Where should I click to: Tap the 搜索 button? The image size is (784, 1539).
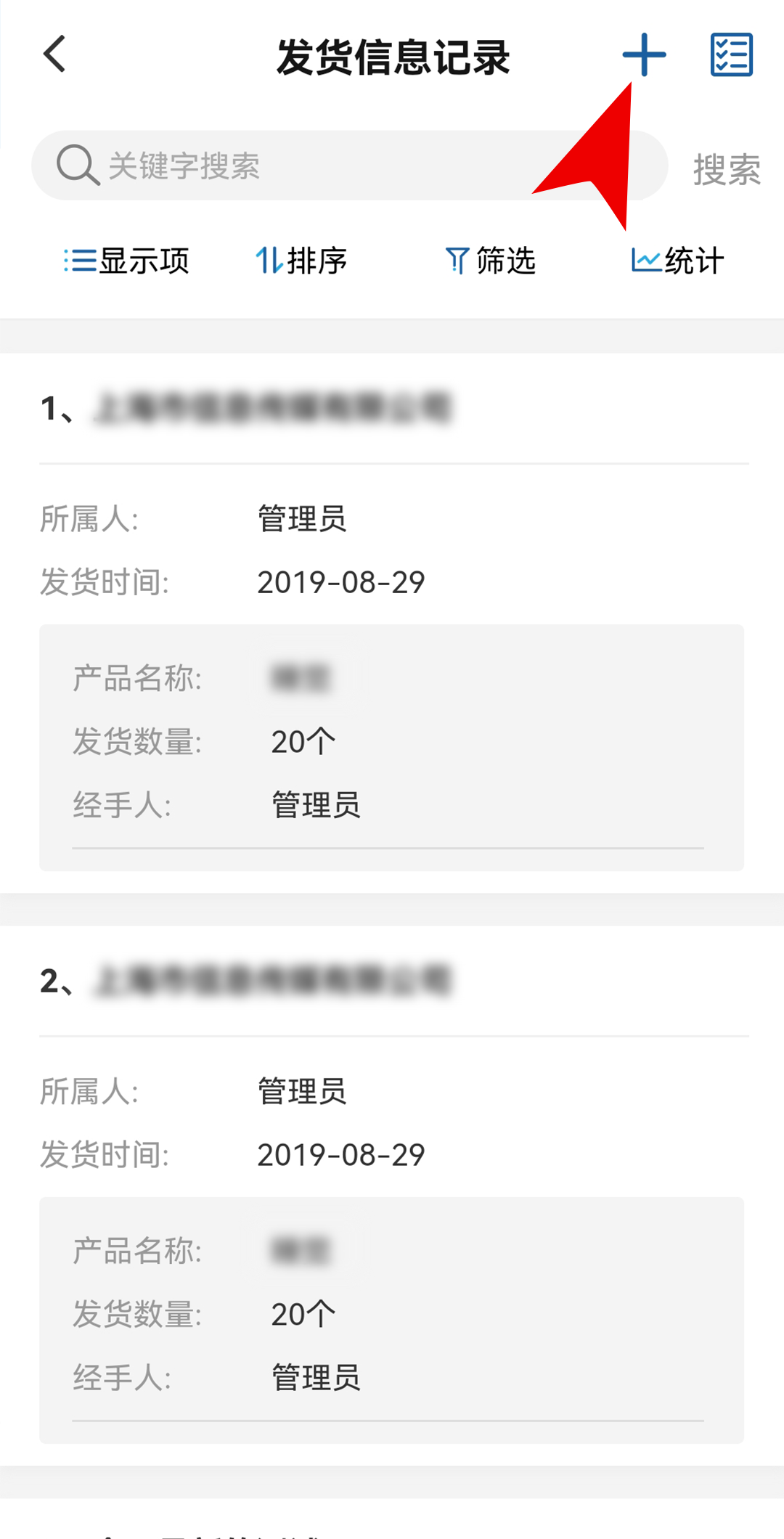726,169
